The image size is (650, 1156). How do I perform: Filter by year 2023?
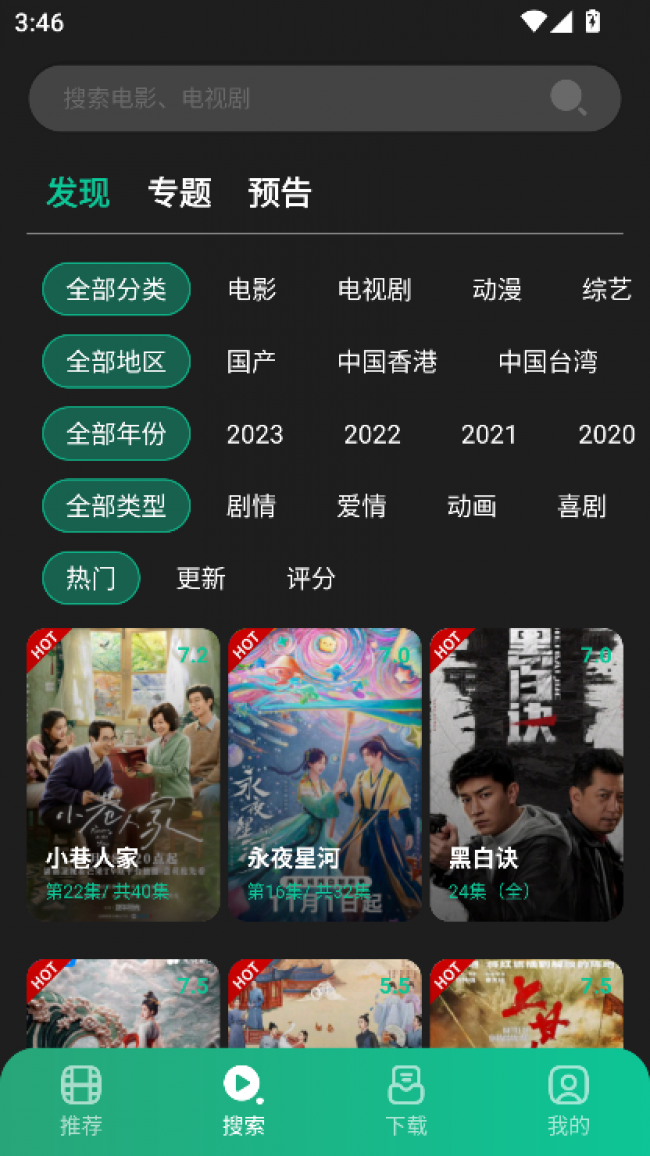point(255,434)
